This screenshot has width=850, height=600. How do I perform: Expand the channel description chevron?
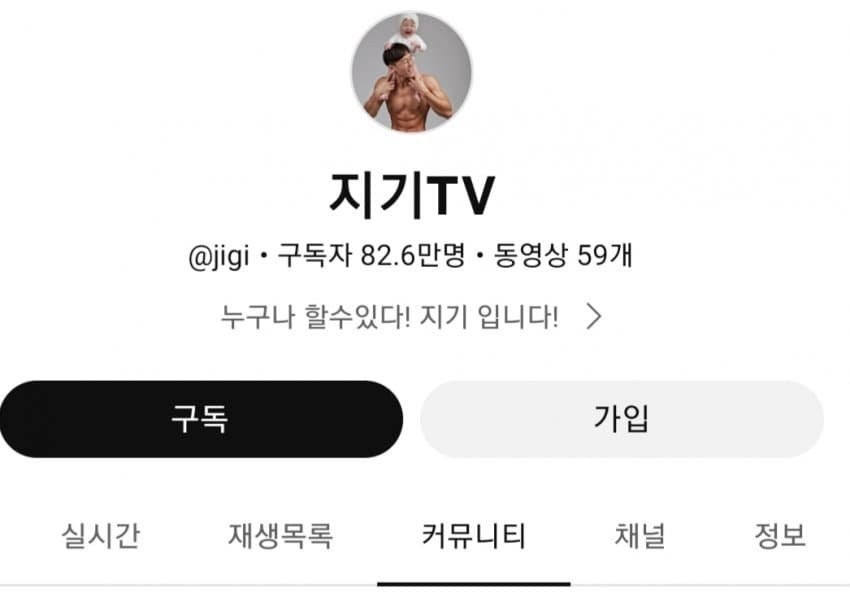pyautogui.click(x=593, y=318)
